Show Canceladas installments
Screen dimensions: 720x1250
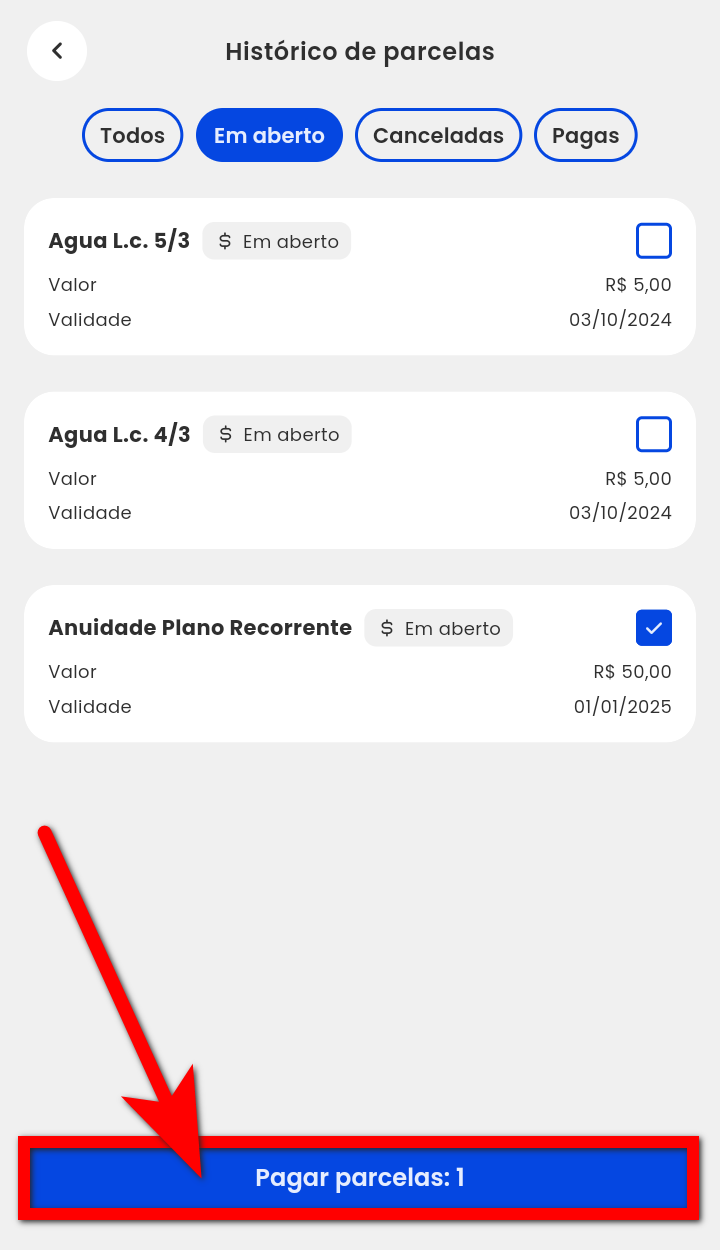tap(438, 135)
